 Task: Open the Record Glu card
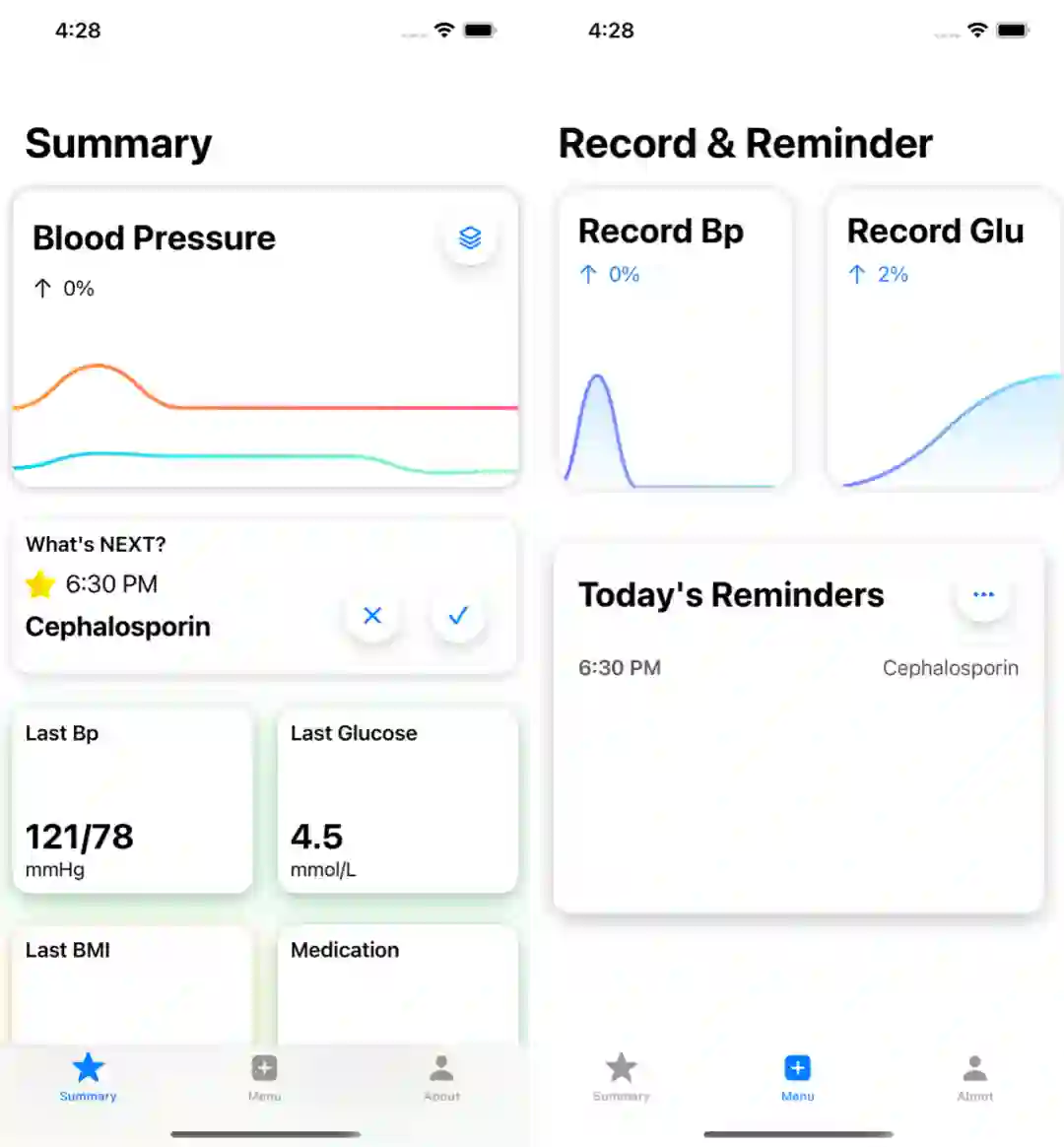click(944, 338)
